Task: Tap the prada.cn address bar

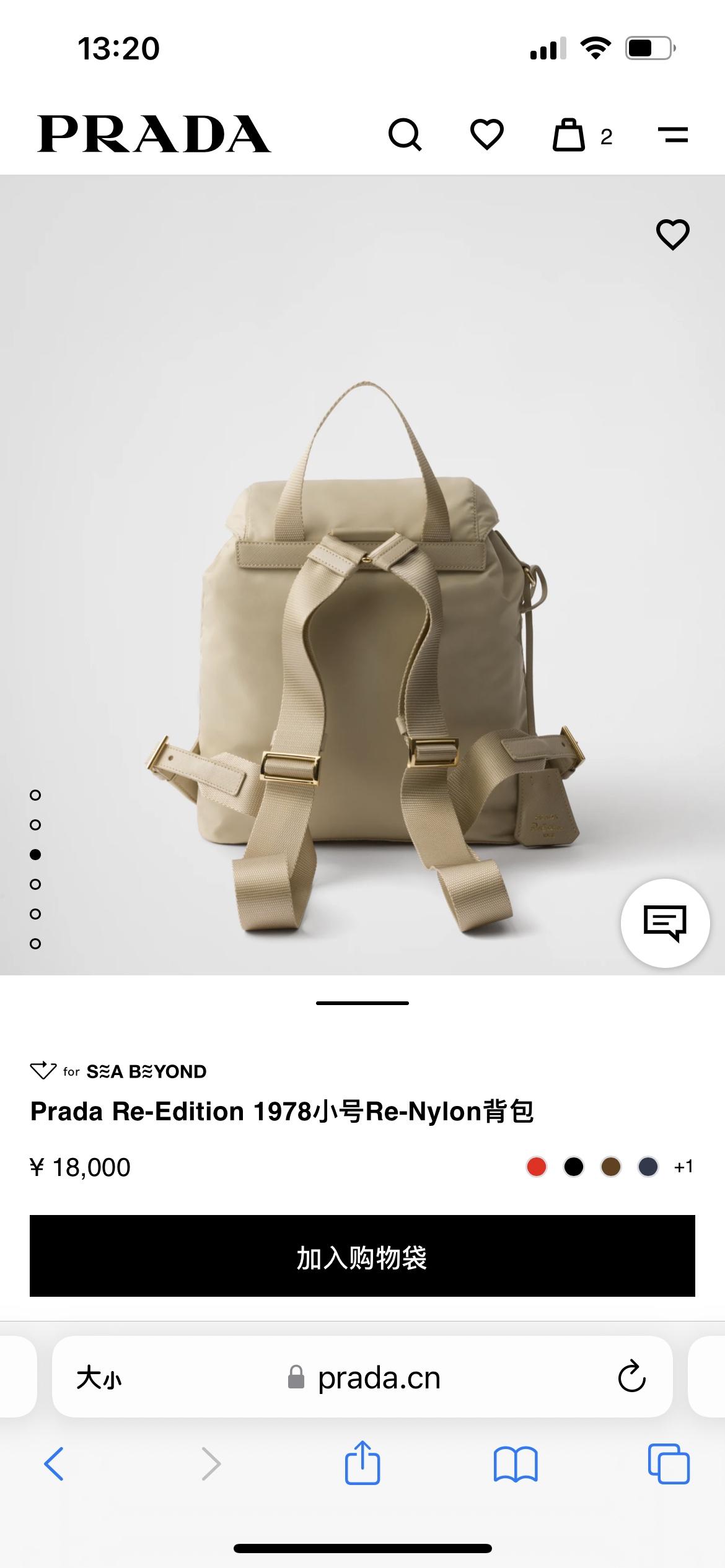Action: click(x=378, y=1379)
